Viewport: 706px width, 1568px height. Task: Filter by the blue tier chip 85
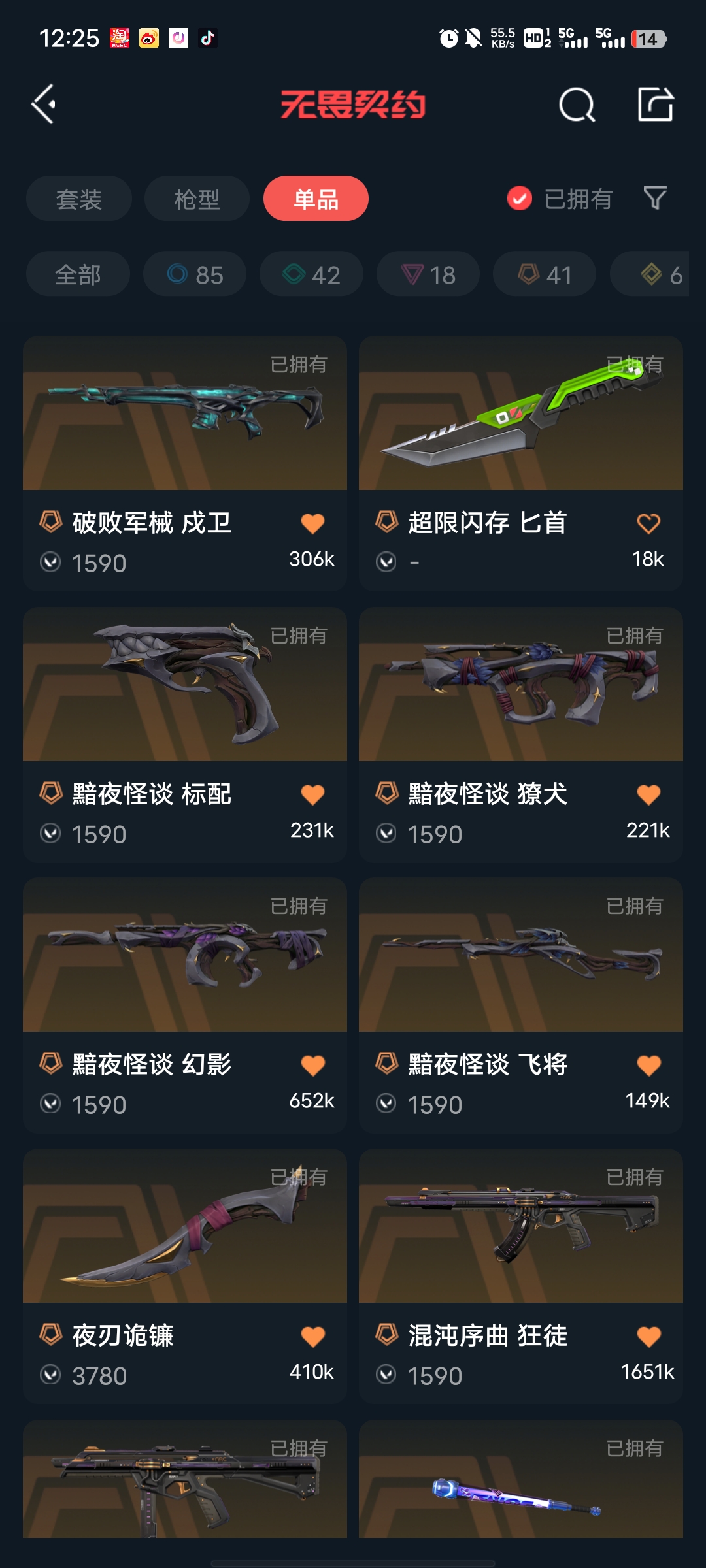coord(195,274)
